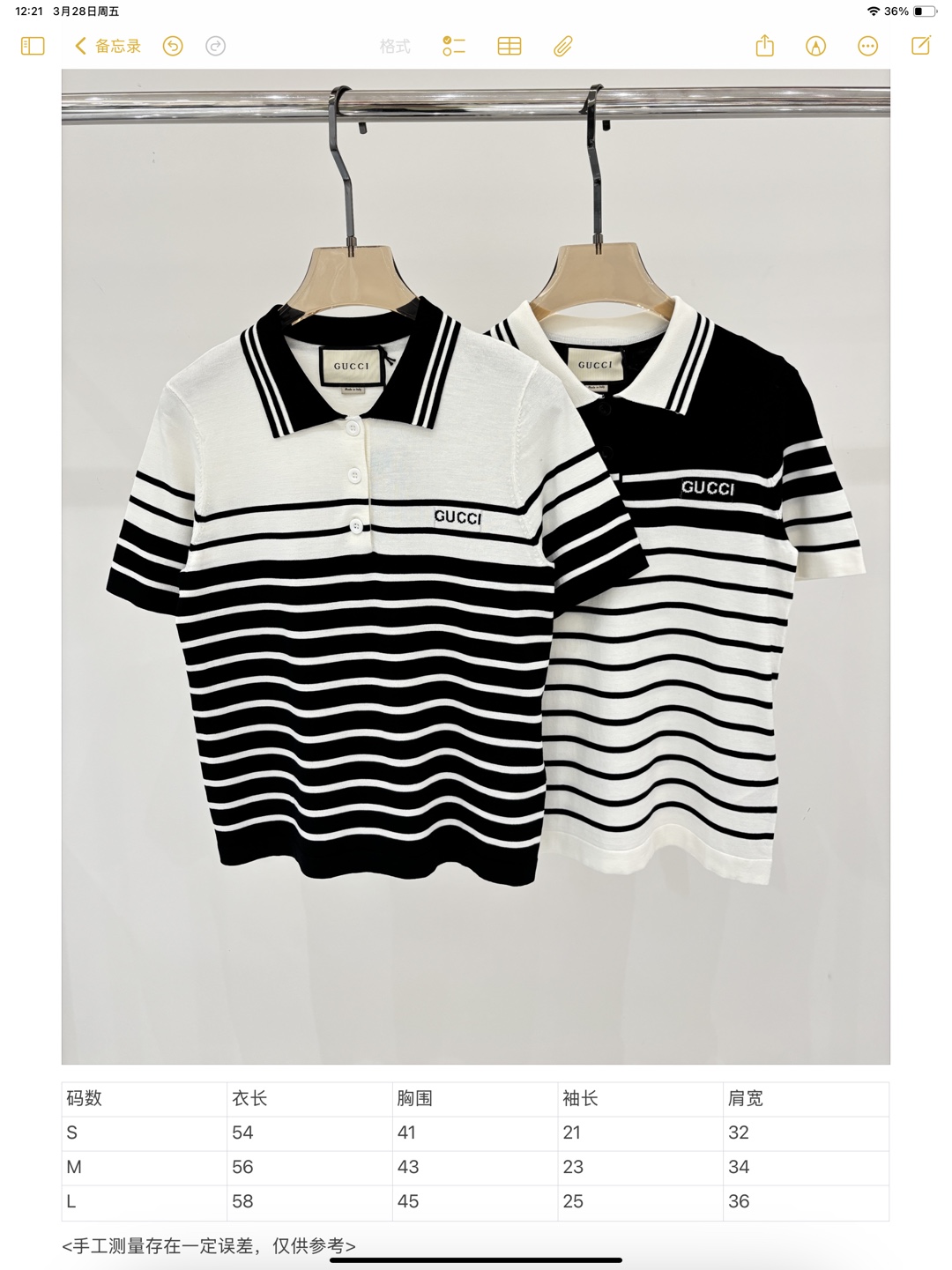Insert a checklist
This screenshot has width=952, height=1270.
point(453,46)
